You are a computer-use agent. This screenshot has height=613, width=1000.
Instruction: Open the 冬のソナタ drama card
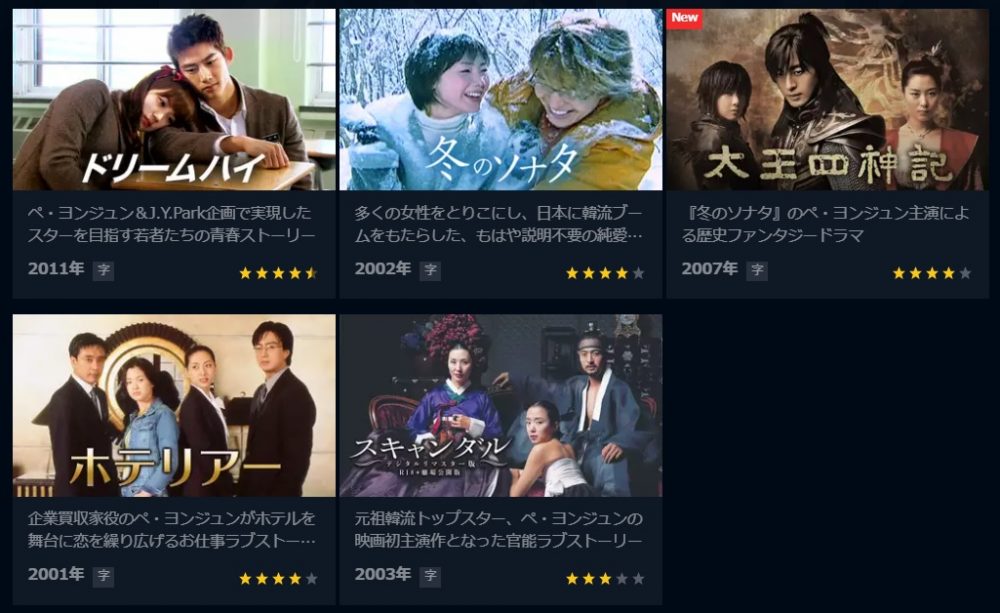coord(500,100)
